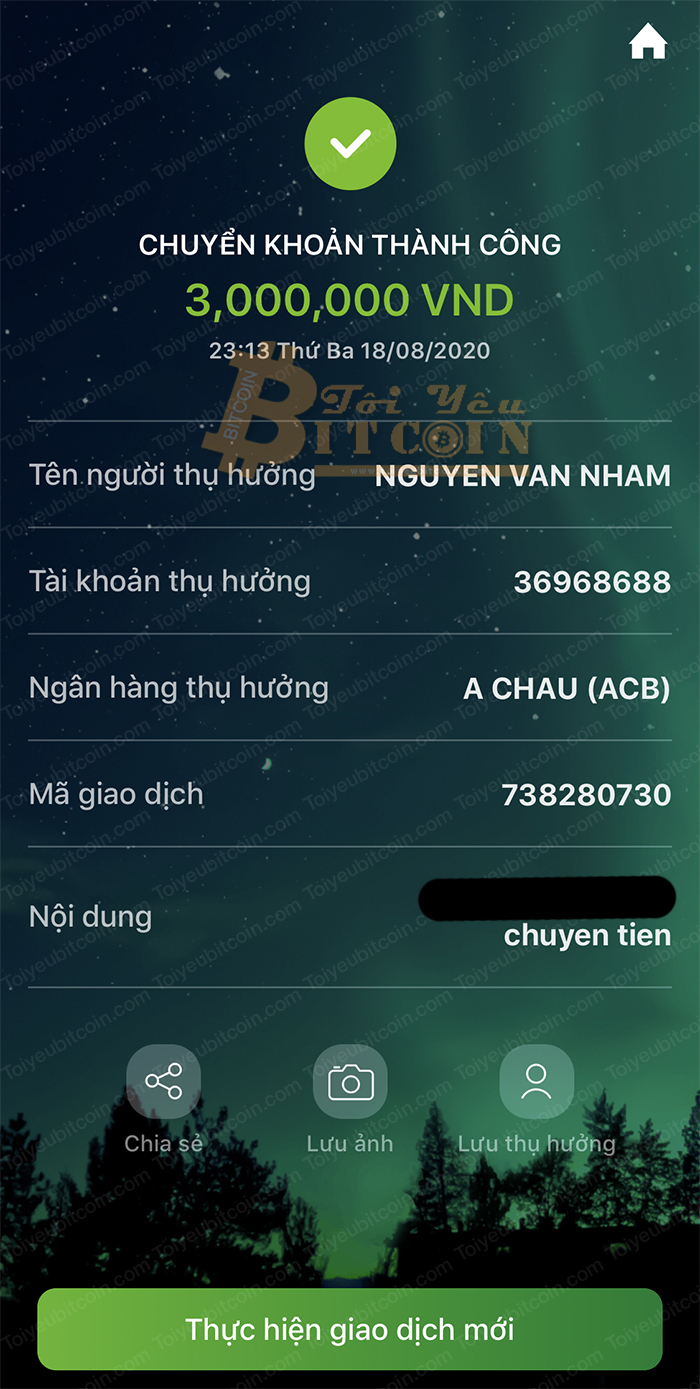Share the transfer receipt via Chia sẻ
The height and width of the screenshot is (1389, 700).
click(x=163, y=1081)
